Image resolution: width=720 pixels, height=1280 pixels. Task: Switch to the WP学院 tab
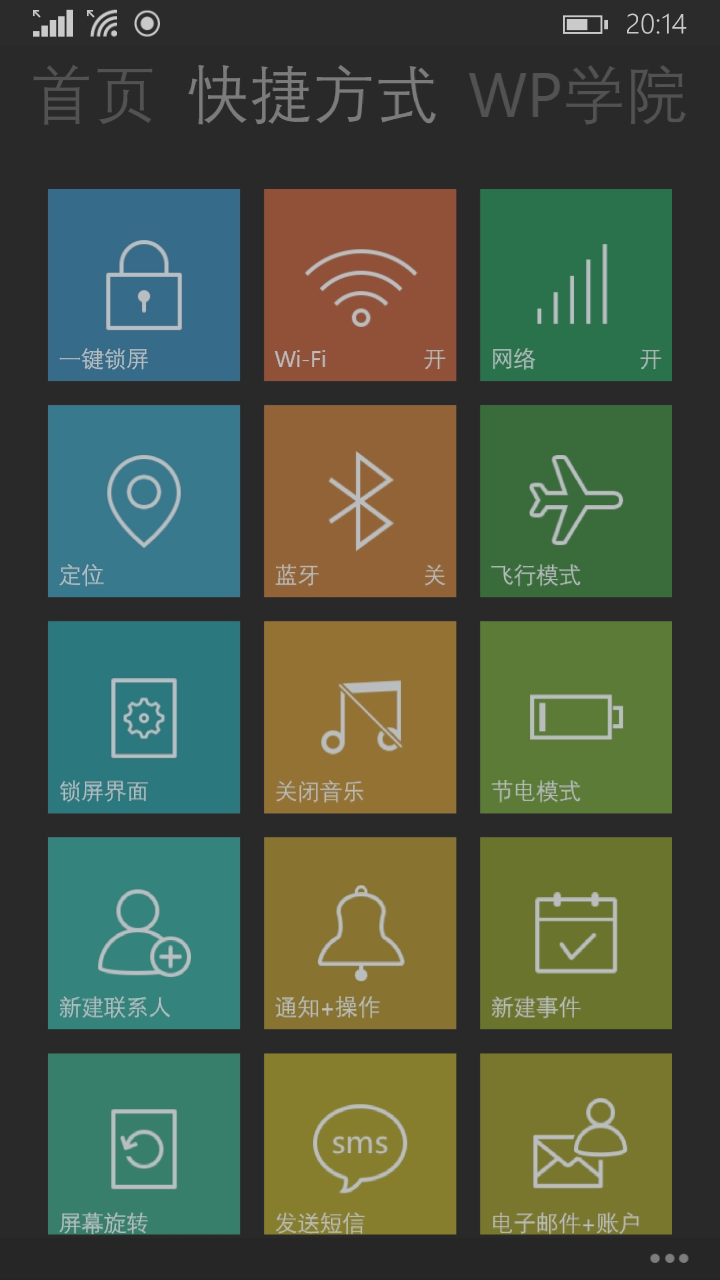click(x=577, y=96)
